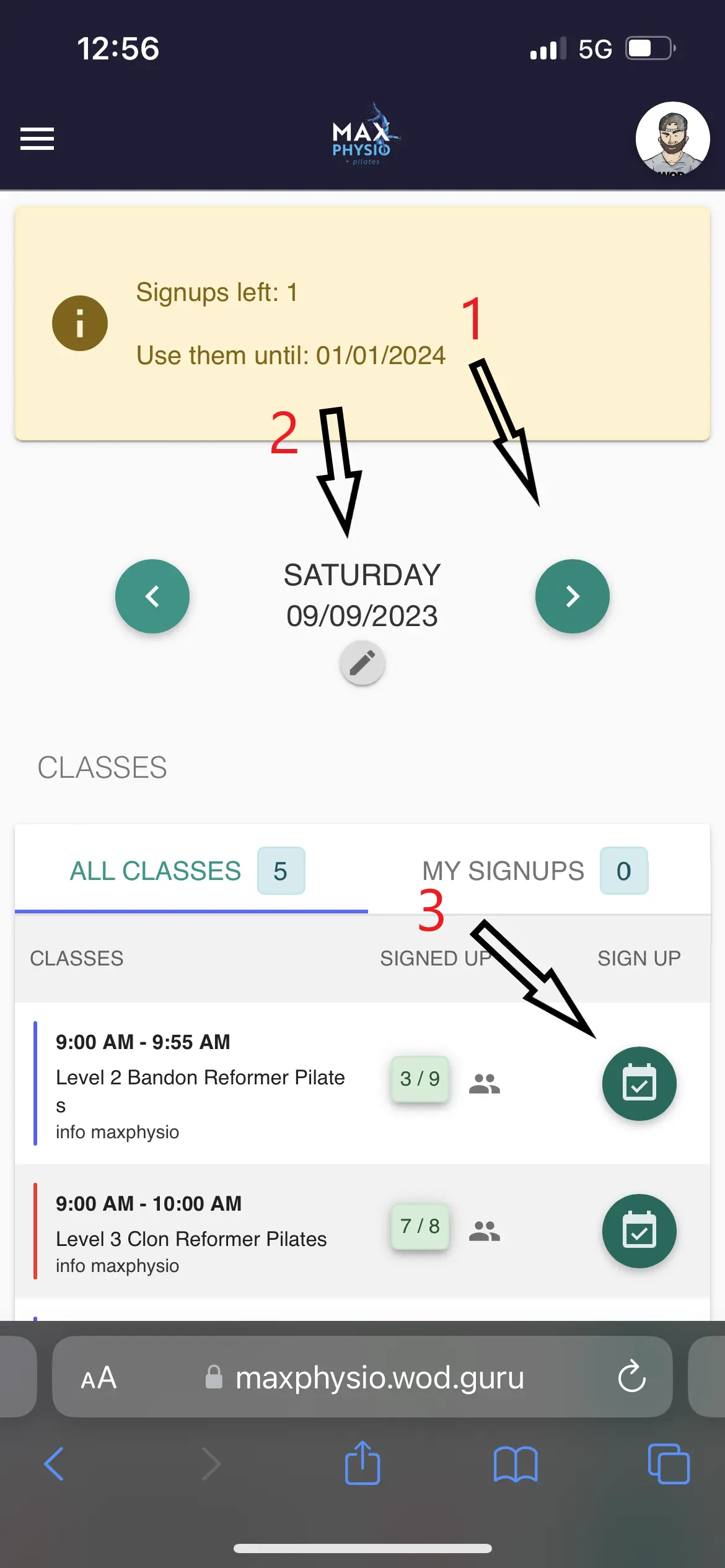View attendees of Level 2 Bandon class
The width and height of the screenshot is (725, 1568).
(x=485, y=1083)
